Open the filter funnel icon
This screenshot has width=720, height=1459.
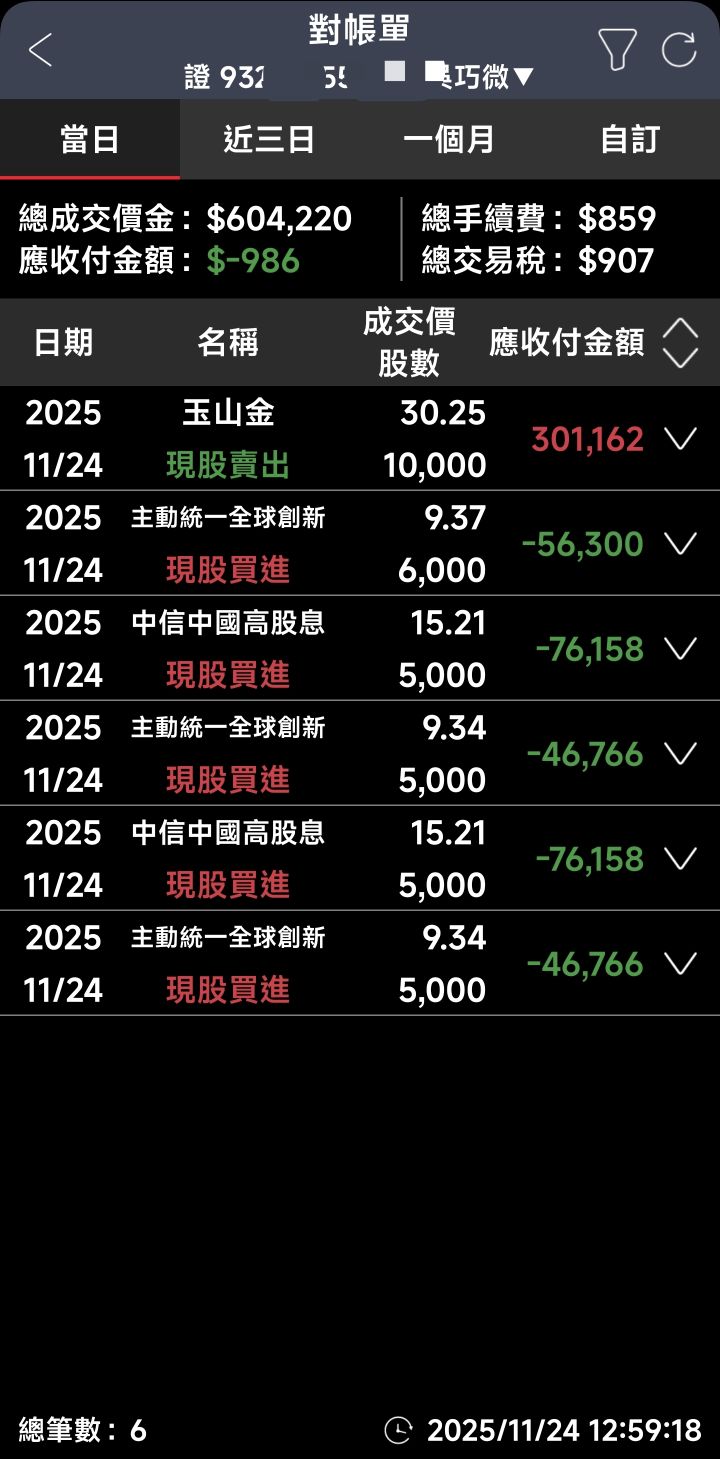617,47
